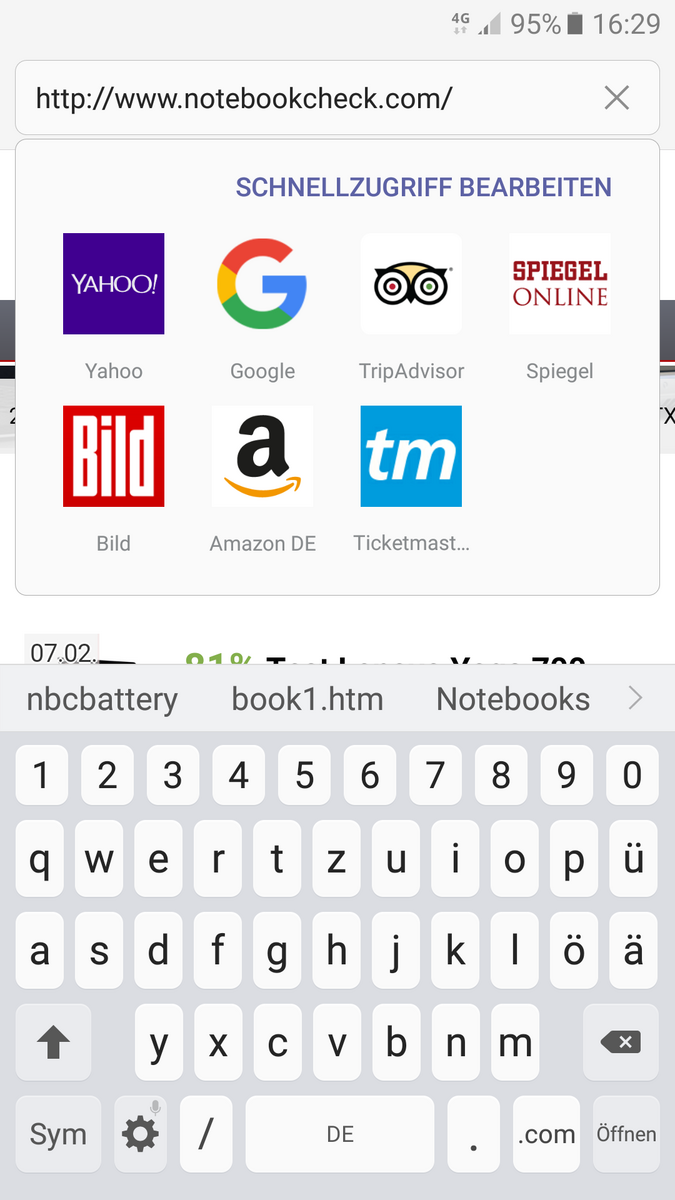Launch the TripAdvisor shortcut
675x1200 pixels.
411,284
